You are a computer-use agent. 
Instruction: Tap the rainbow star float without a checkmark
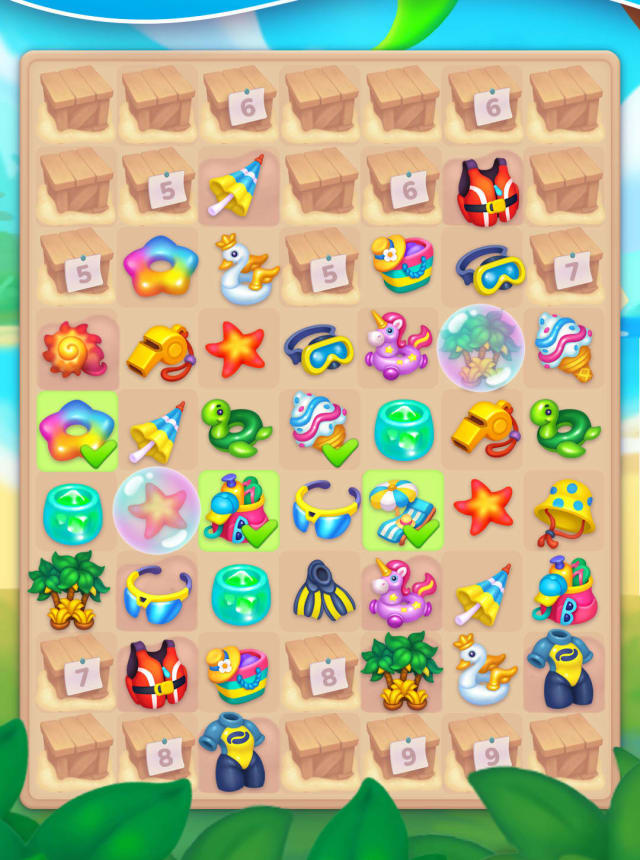pos(158,266)
